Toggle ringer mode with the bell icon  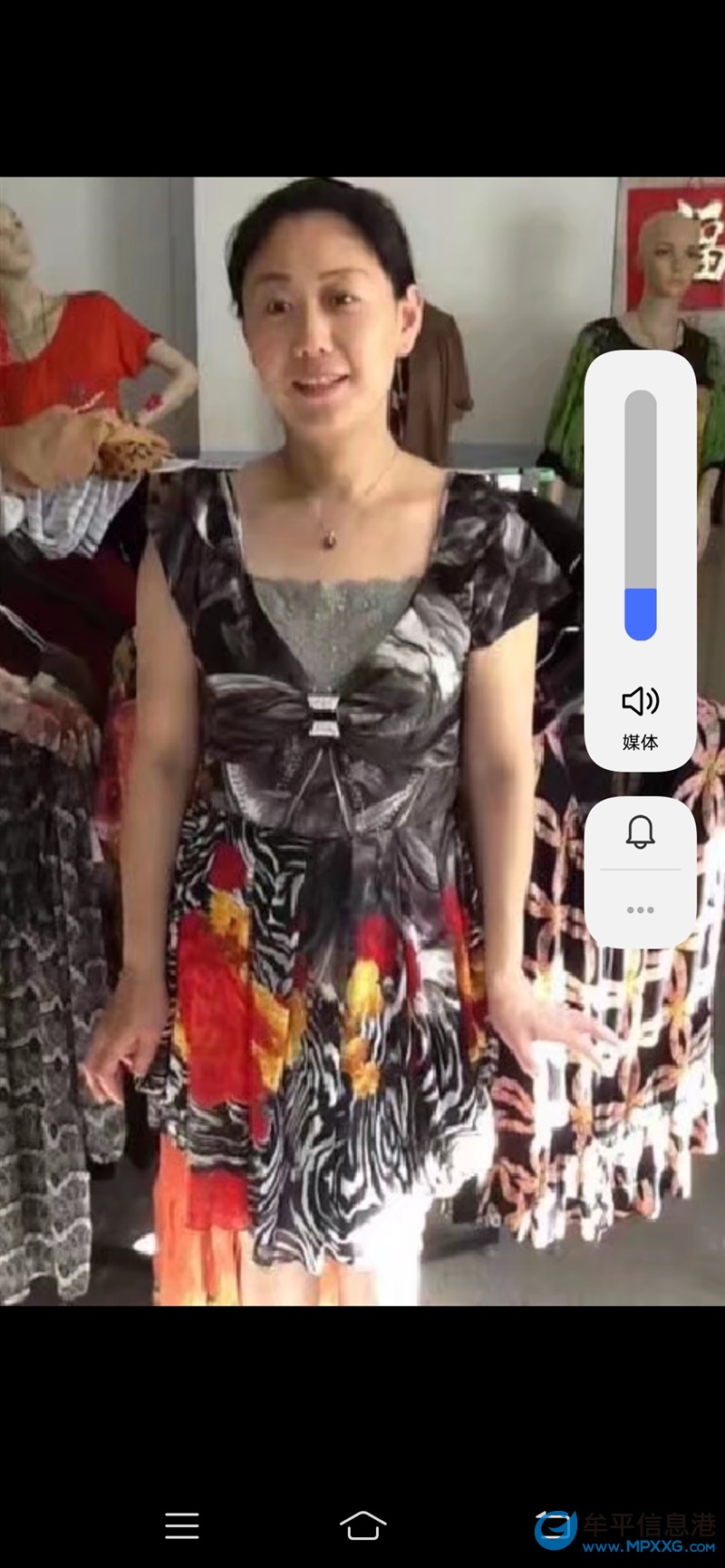(x=640, y=832)
